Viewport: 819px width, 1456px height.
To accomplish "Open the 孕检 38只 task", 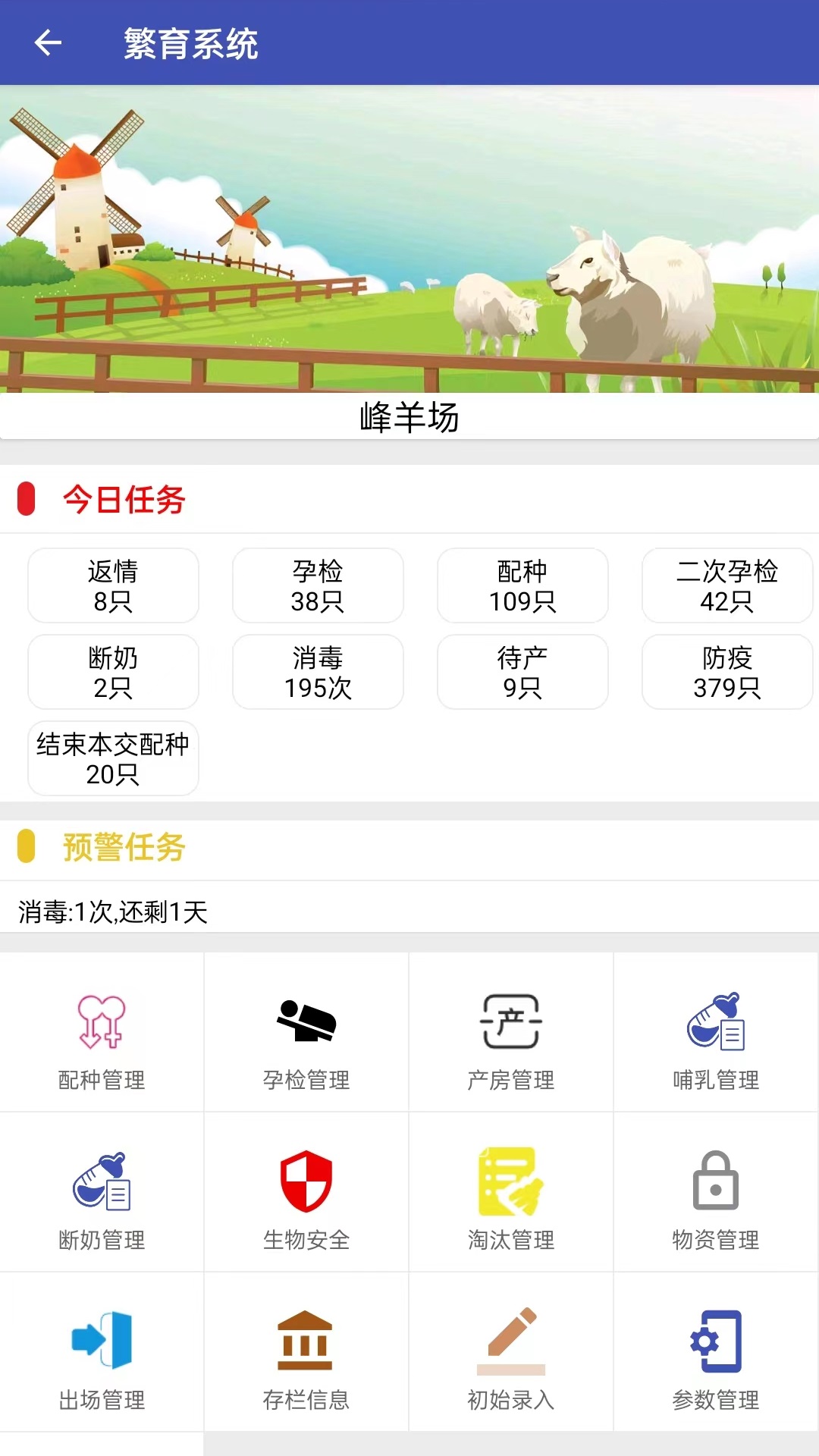I will click(x=318, y=585).
